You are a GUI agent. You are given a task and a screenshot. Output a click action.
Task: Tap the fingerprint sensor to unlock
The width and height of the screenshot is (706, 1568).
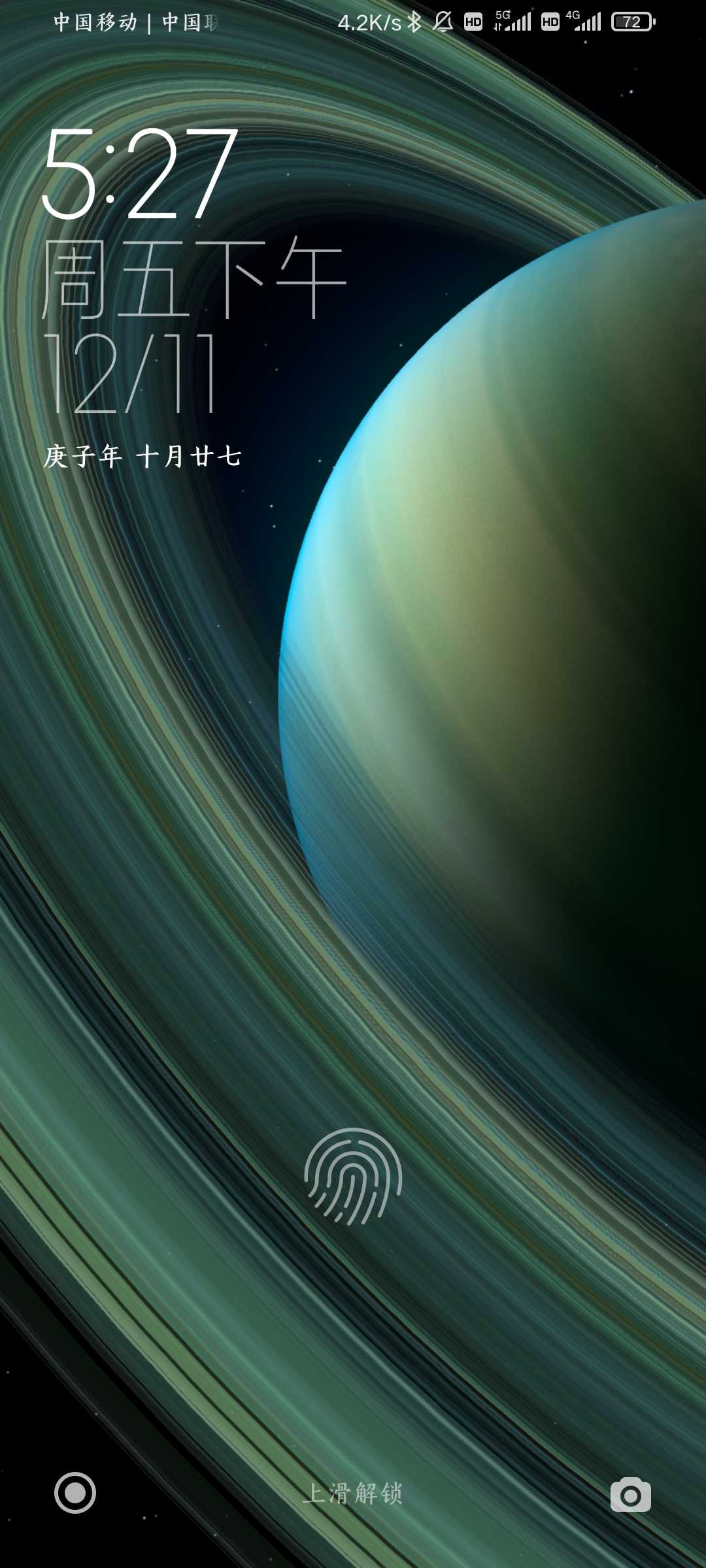(x=353, y=1176)
